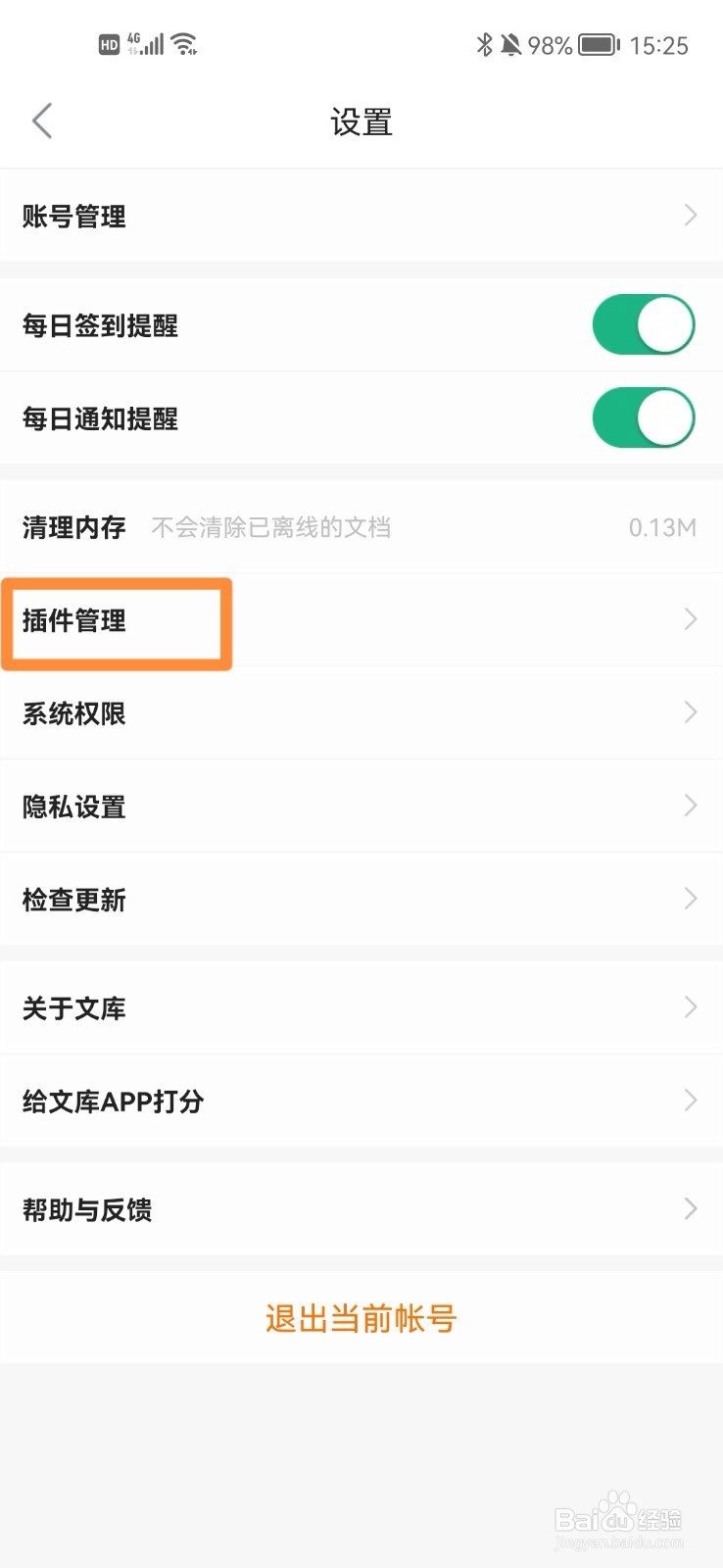Select 检查更新 to check for updates
This screenshot has width=723, height=1568.
tap(361, 899)
